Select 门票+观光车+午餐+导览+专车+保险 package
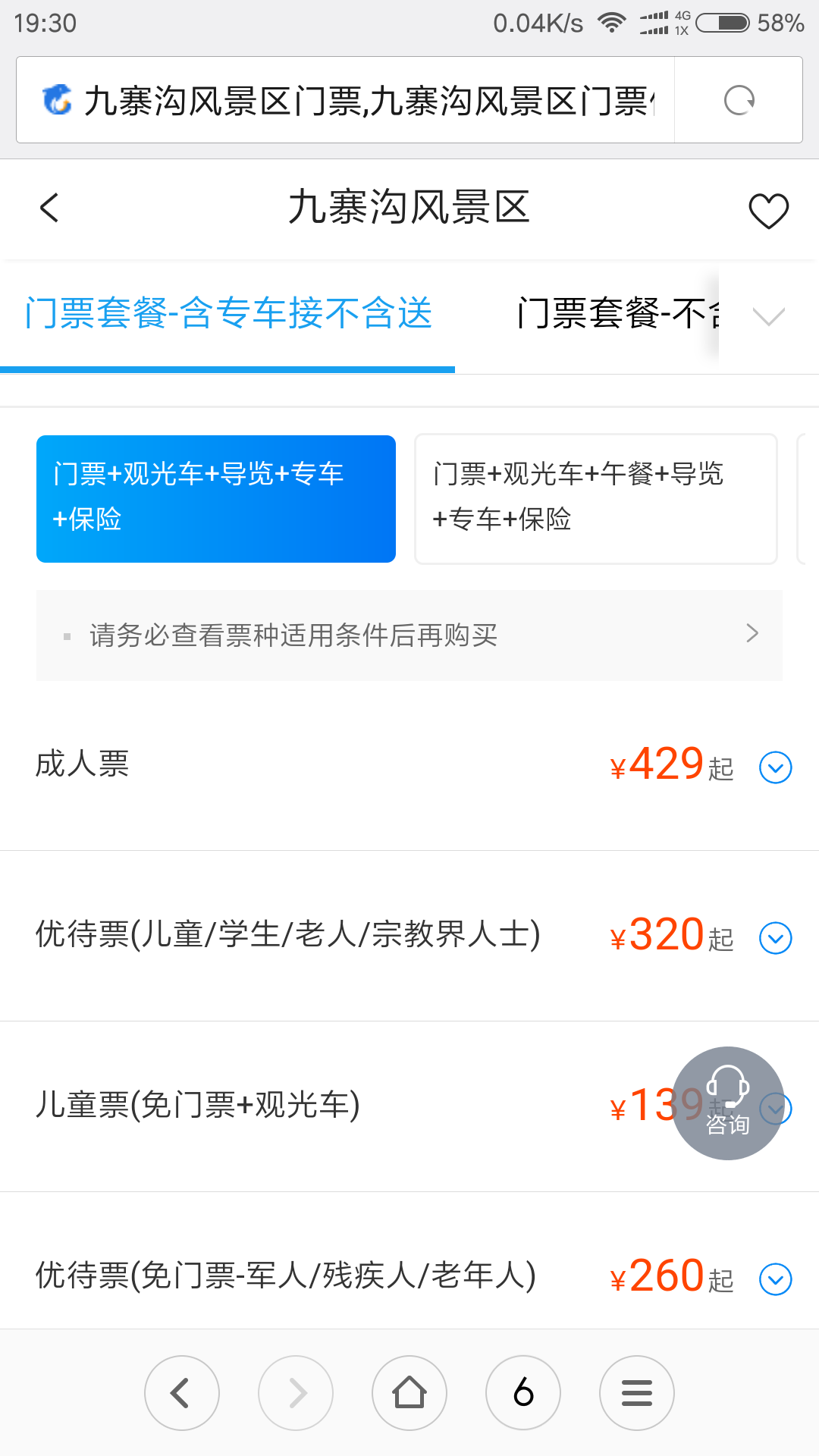 click(596, 499)
